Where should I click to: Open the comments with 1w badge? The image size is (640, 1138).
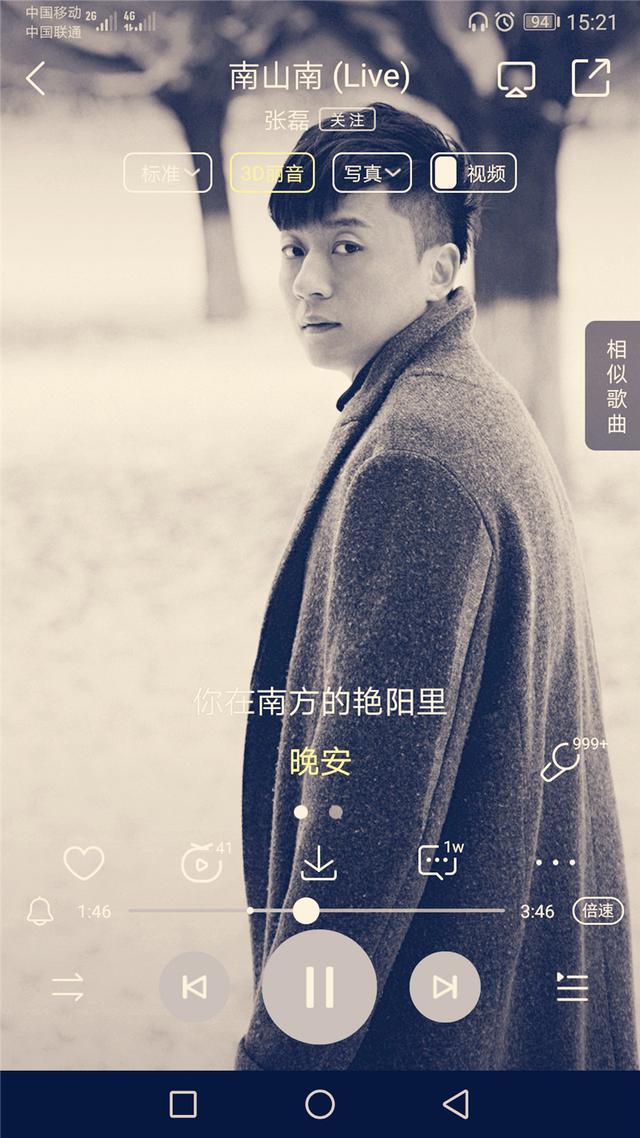(437, 862)
